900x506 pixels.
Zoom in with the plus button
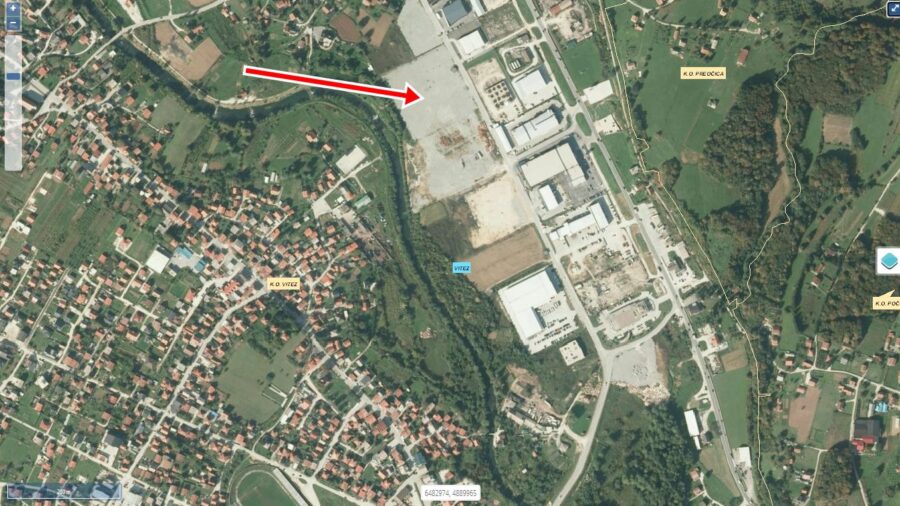coord(13,8)
